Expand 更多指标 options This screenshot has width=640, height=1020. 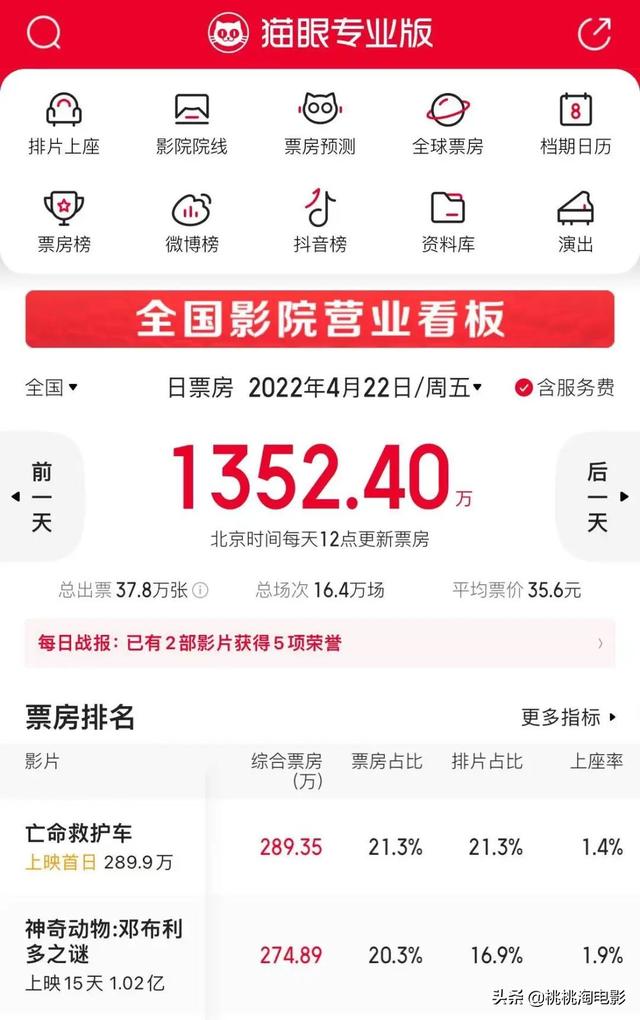569,717
